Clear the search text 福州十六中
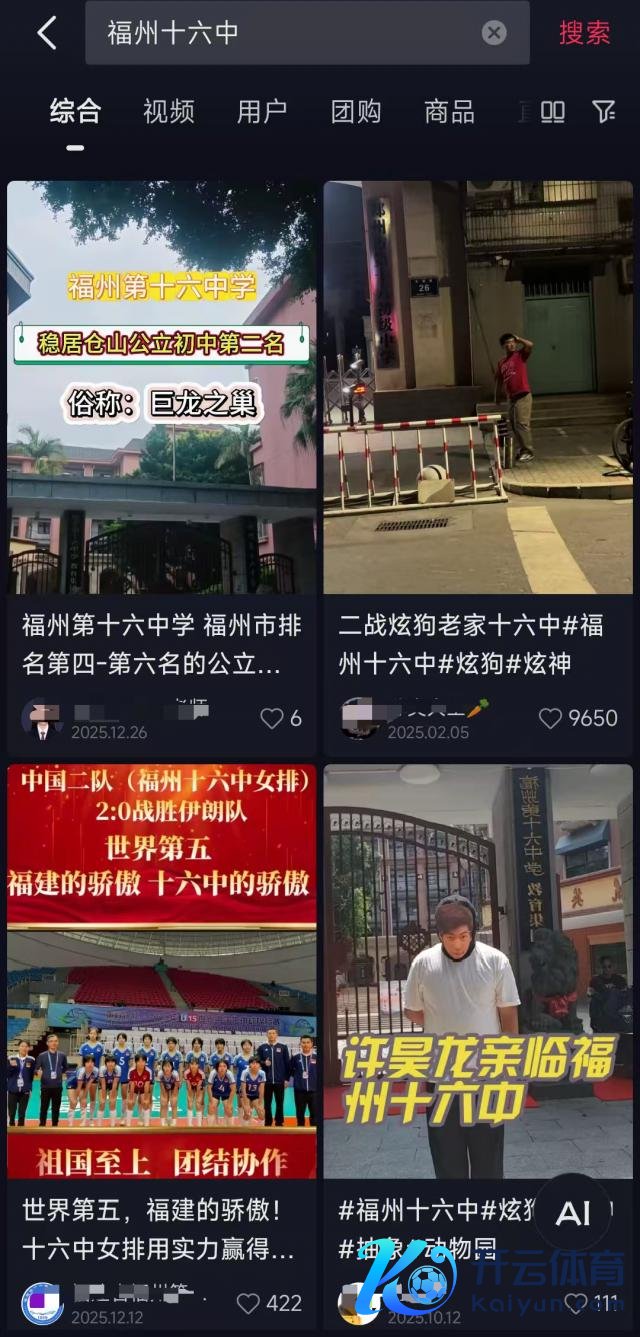 494,33
